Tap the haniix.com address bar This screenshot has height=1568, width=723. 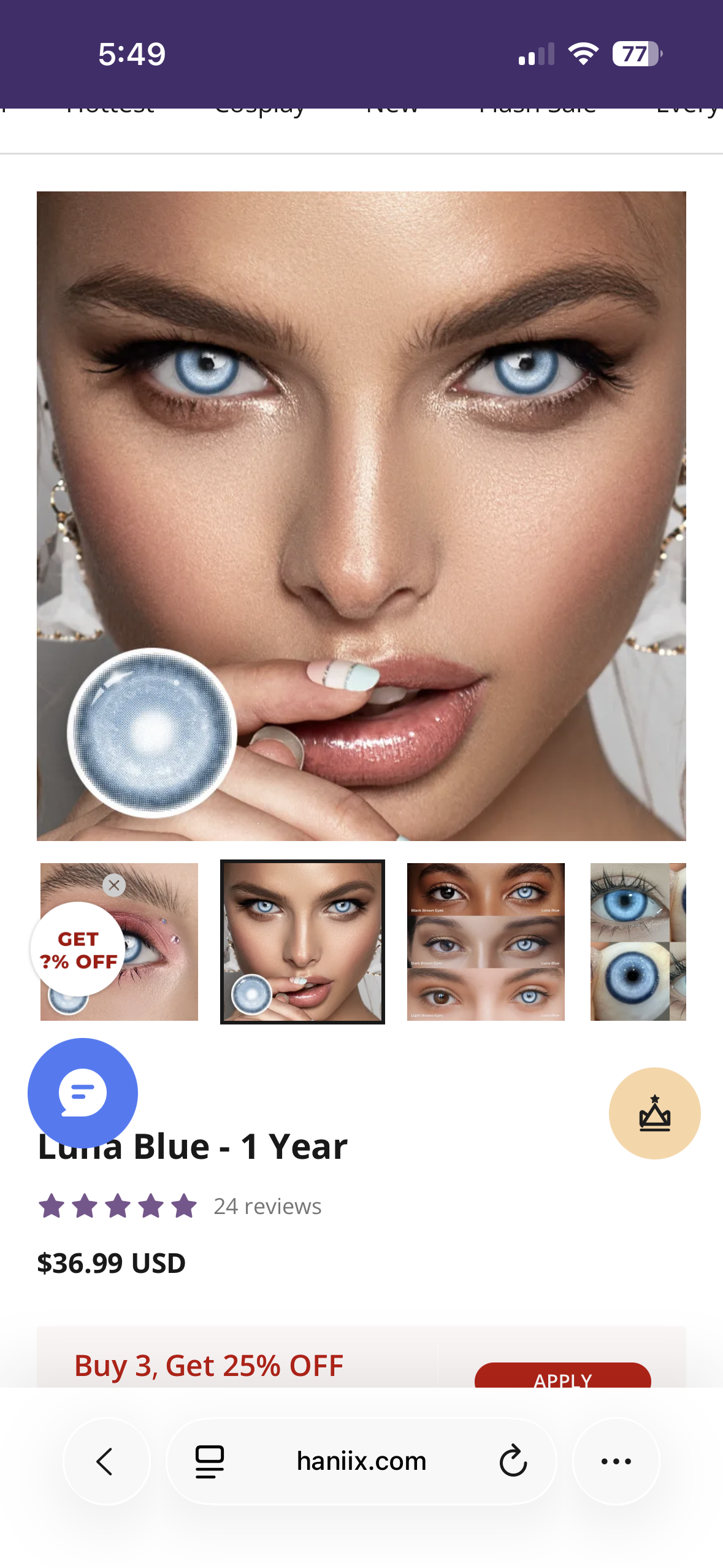click(x=361, y=1461)
